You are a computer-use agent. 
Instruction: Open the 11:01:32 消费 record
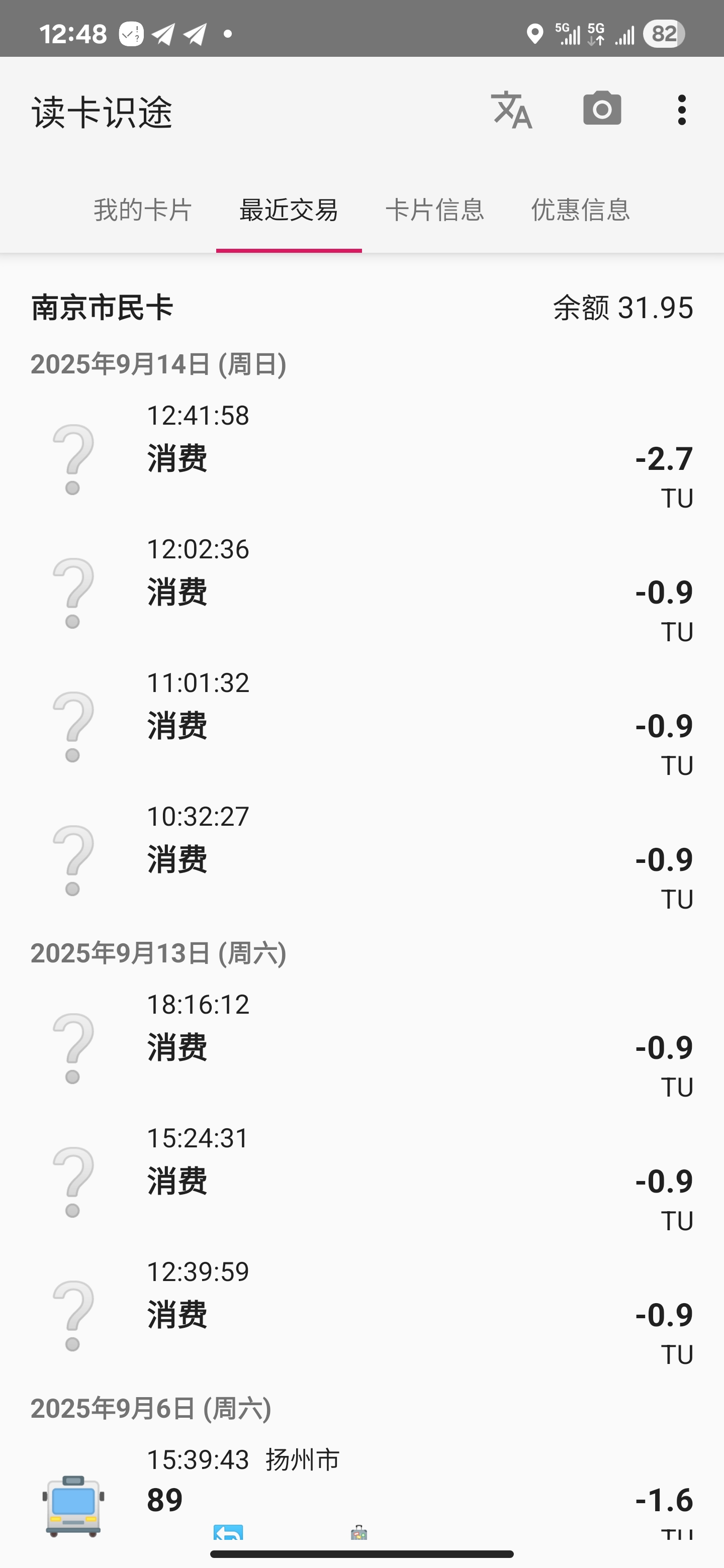[x=361, y=725]
